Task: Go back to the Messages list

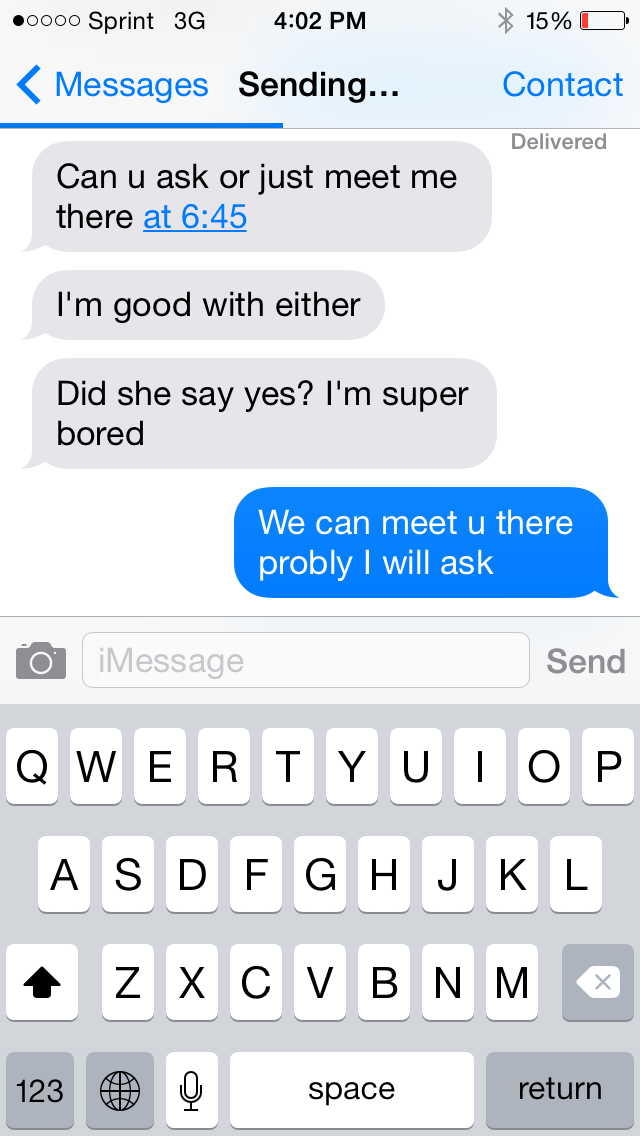Action: coord(112,85)
